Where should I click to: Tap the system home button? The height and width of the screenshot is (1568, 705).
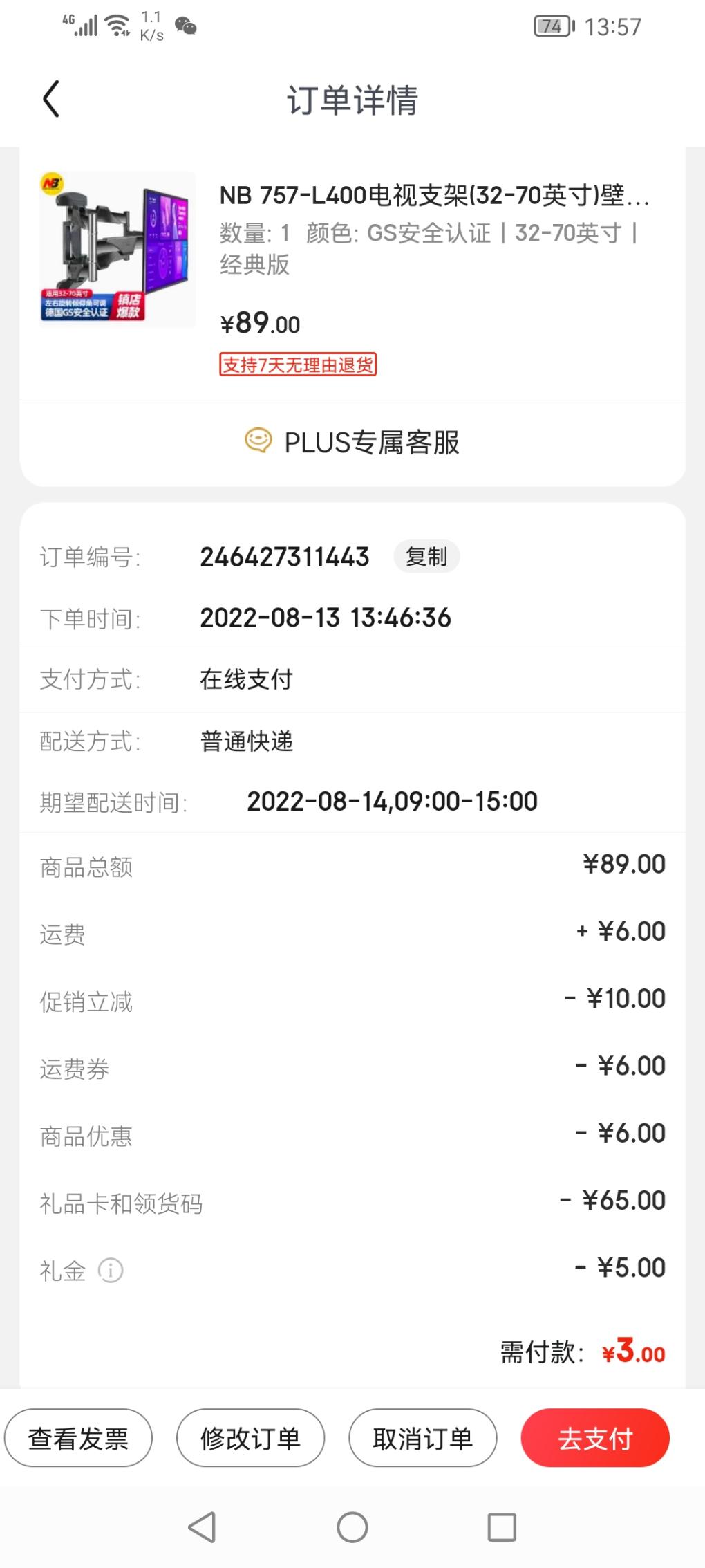(352, 1527)
